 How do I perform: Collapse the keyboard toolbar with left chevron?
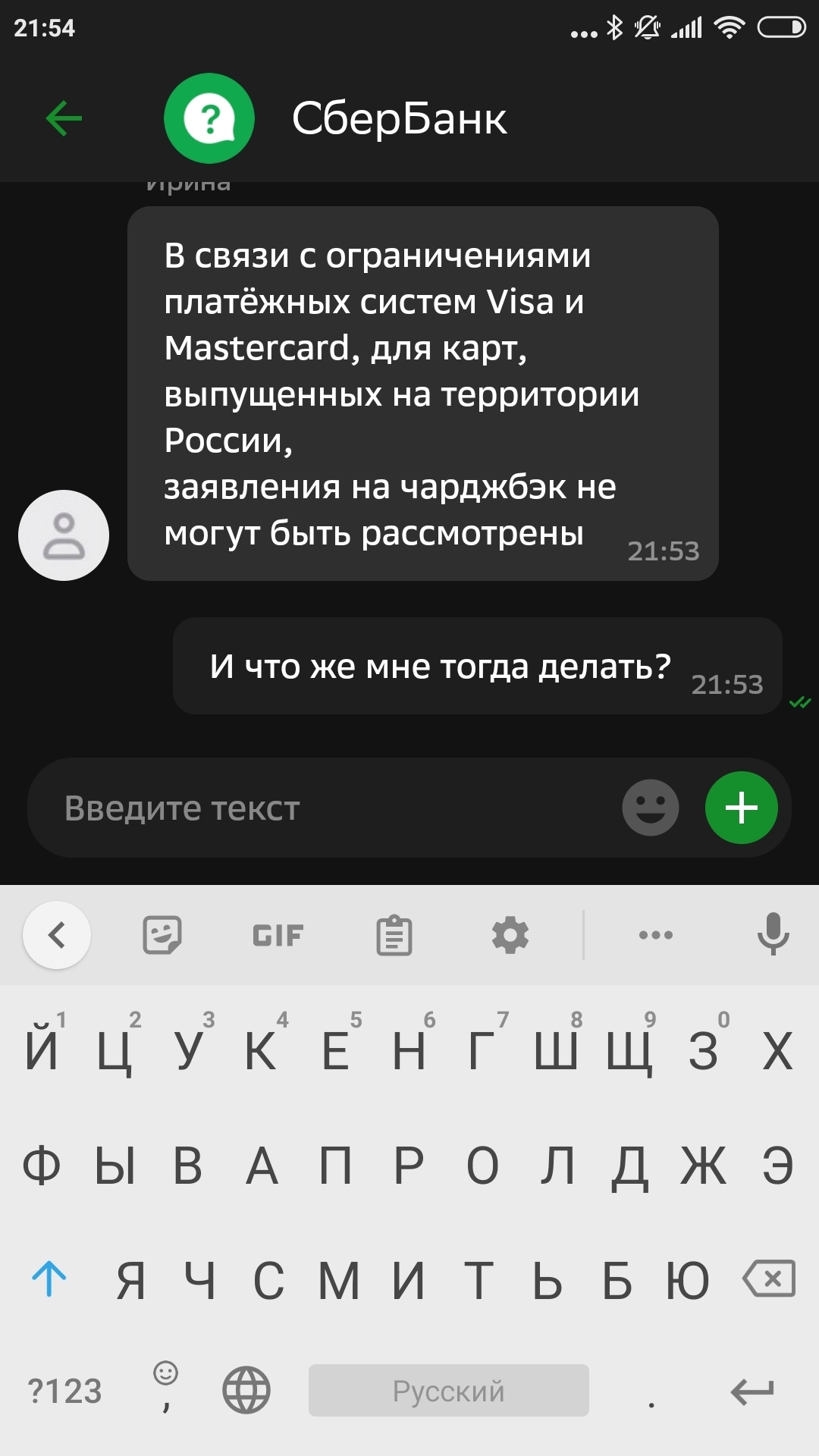(x=57, y=935)
